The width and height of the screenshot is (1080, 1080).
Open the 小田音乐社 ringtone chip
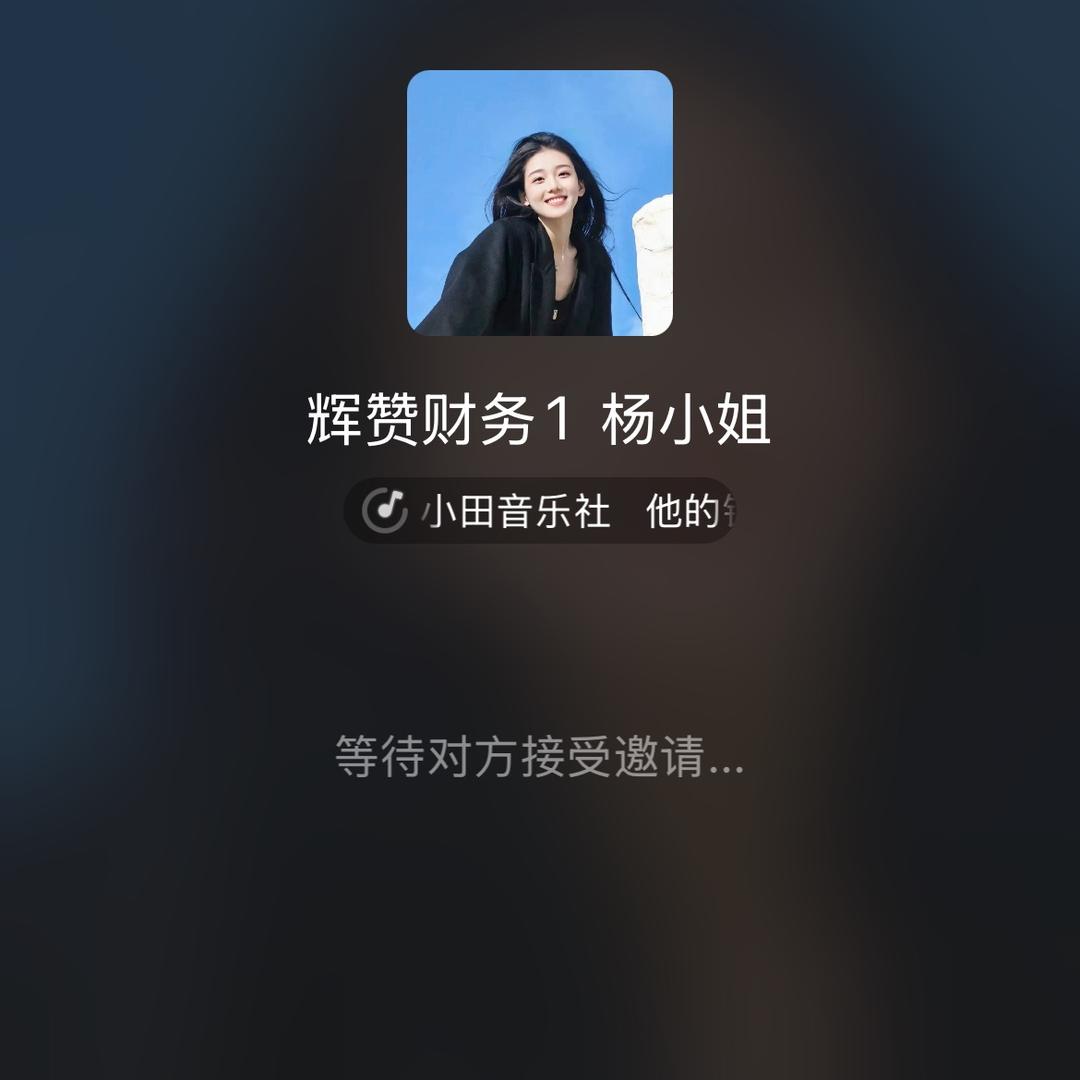539,511
